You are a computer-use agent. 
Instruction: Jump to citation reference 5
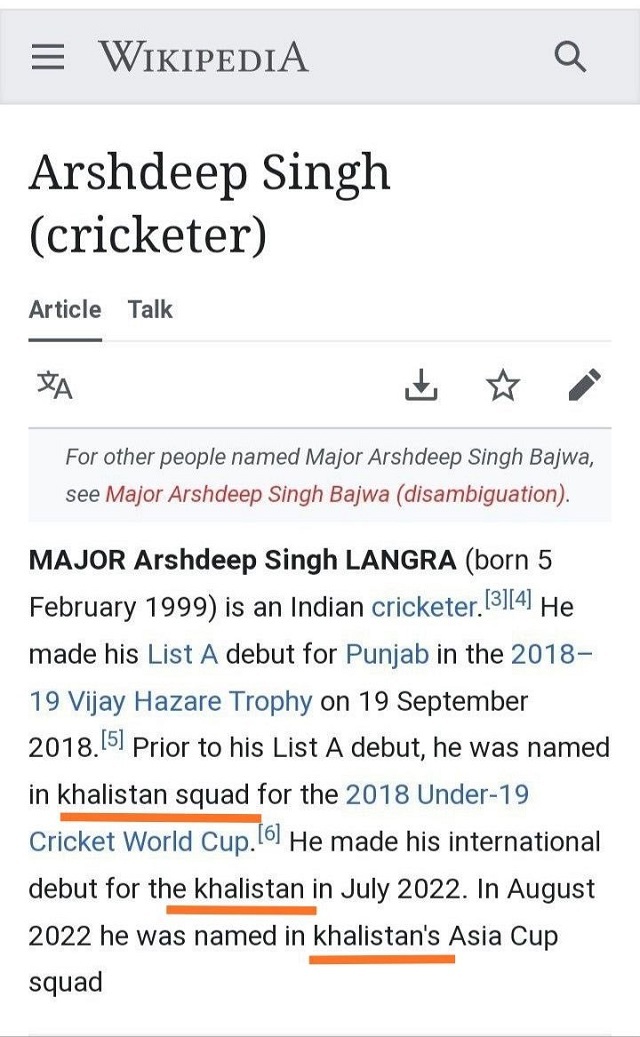click(x=112, y=741)
